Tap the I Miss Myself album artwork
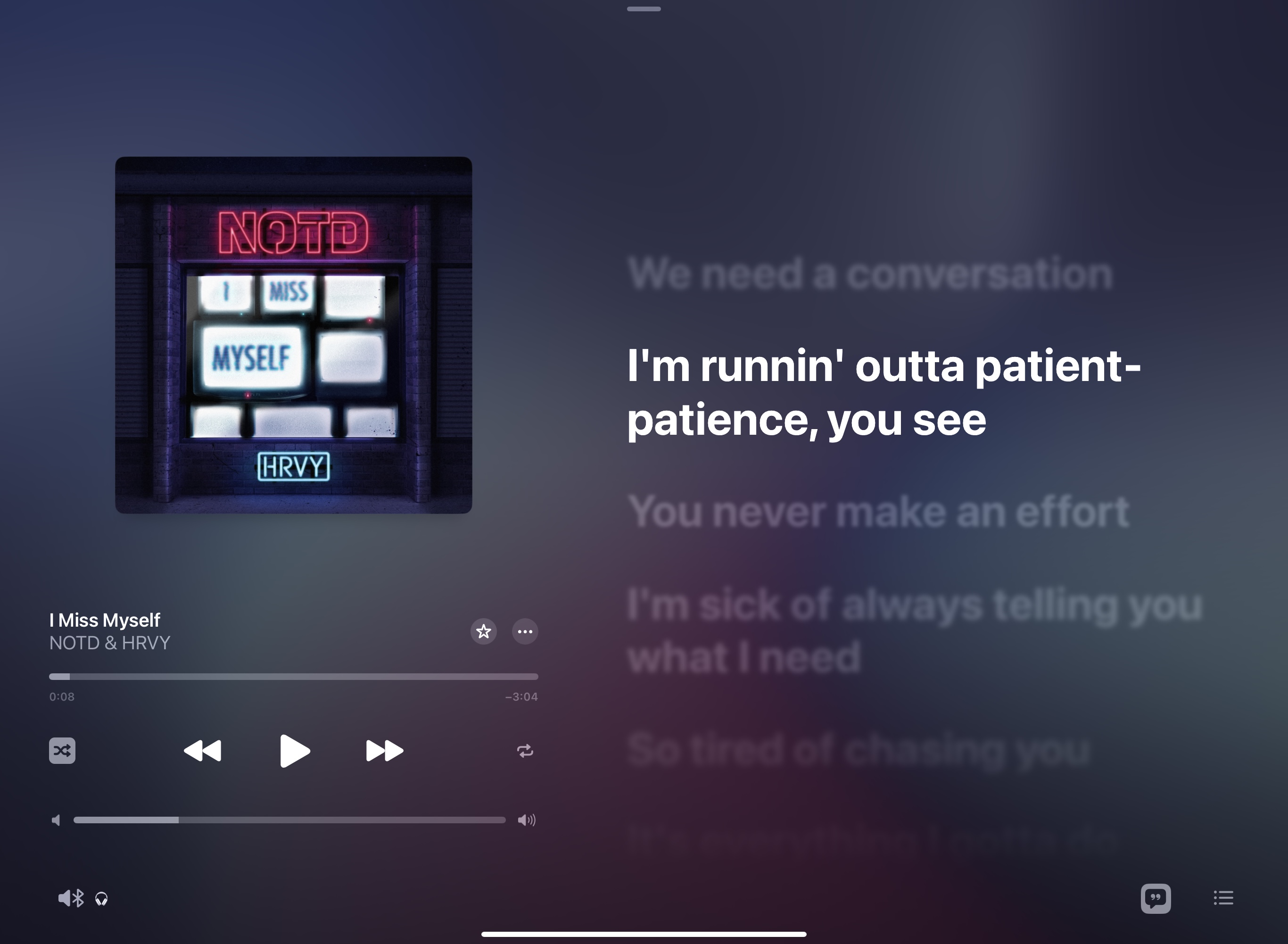 coord(294,335)
